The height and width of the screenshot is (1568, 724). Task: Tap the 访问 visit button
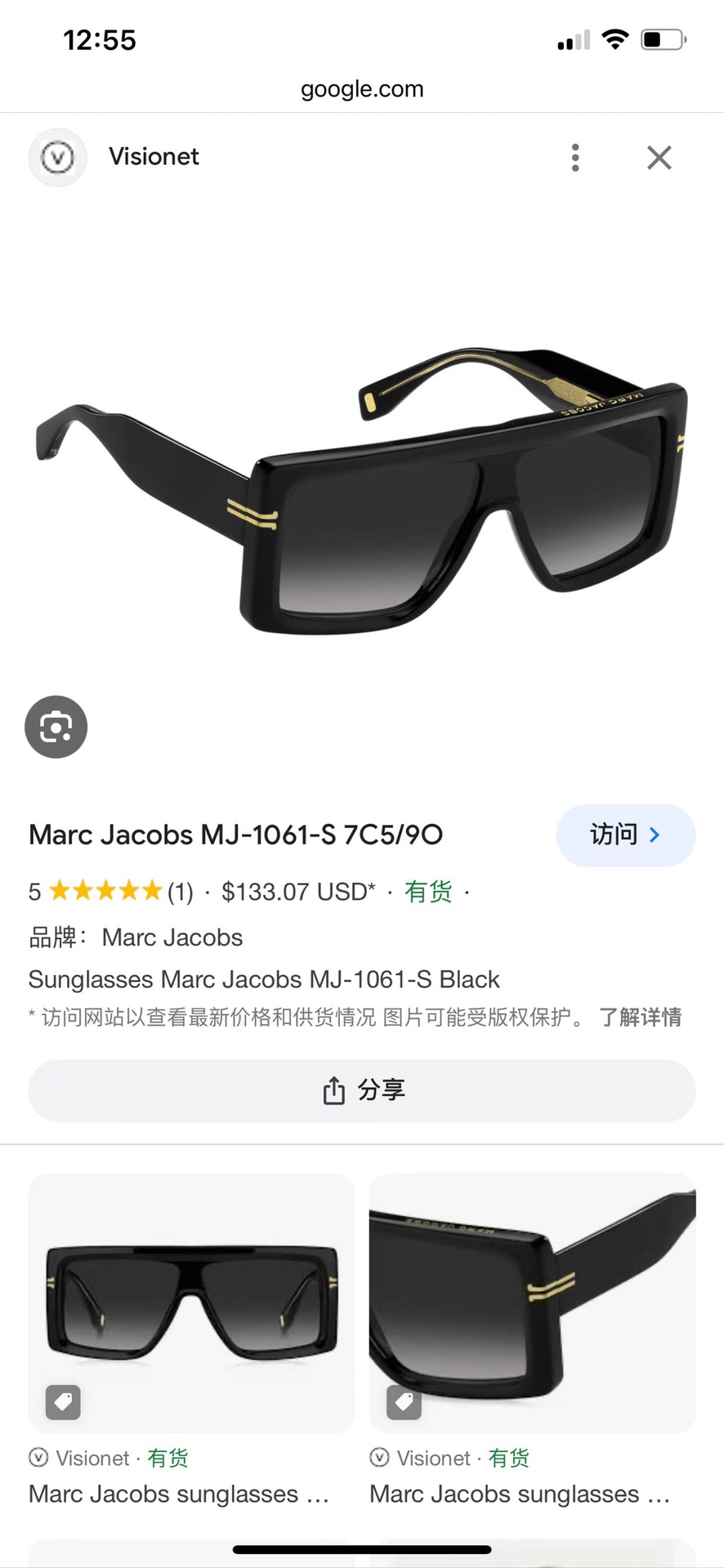click(x=625, y=835)
